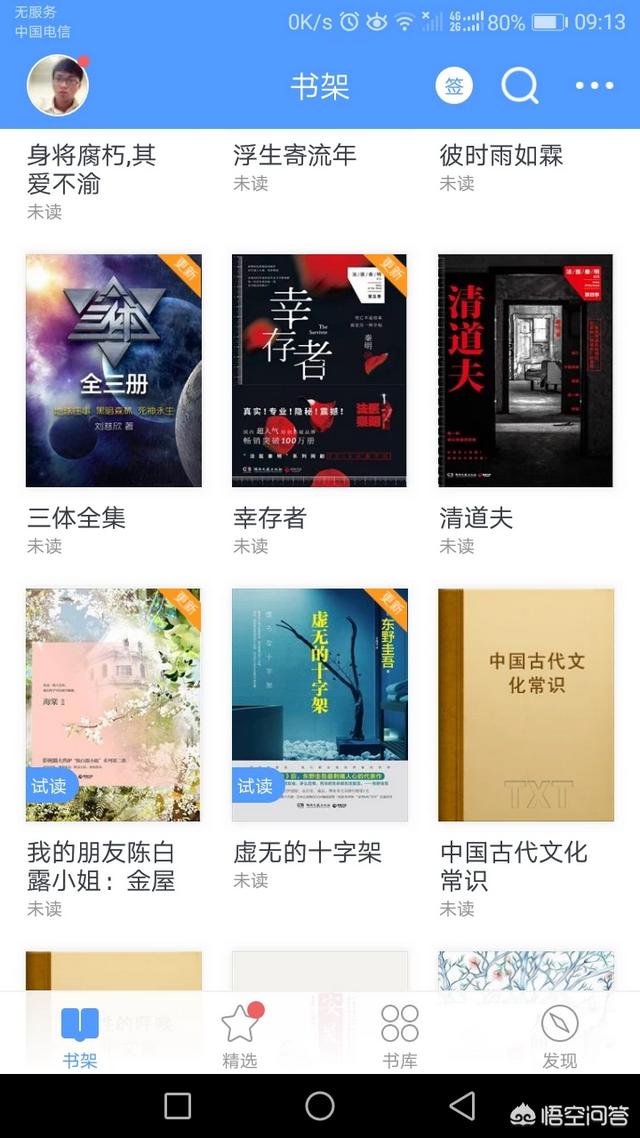This screenshot has width=640, height=1138.
Task: Open recent apps with the square button
Action: [x=178, y=1106]
